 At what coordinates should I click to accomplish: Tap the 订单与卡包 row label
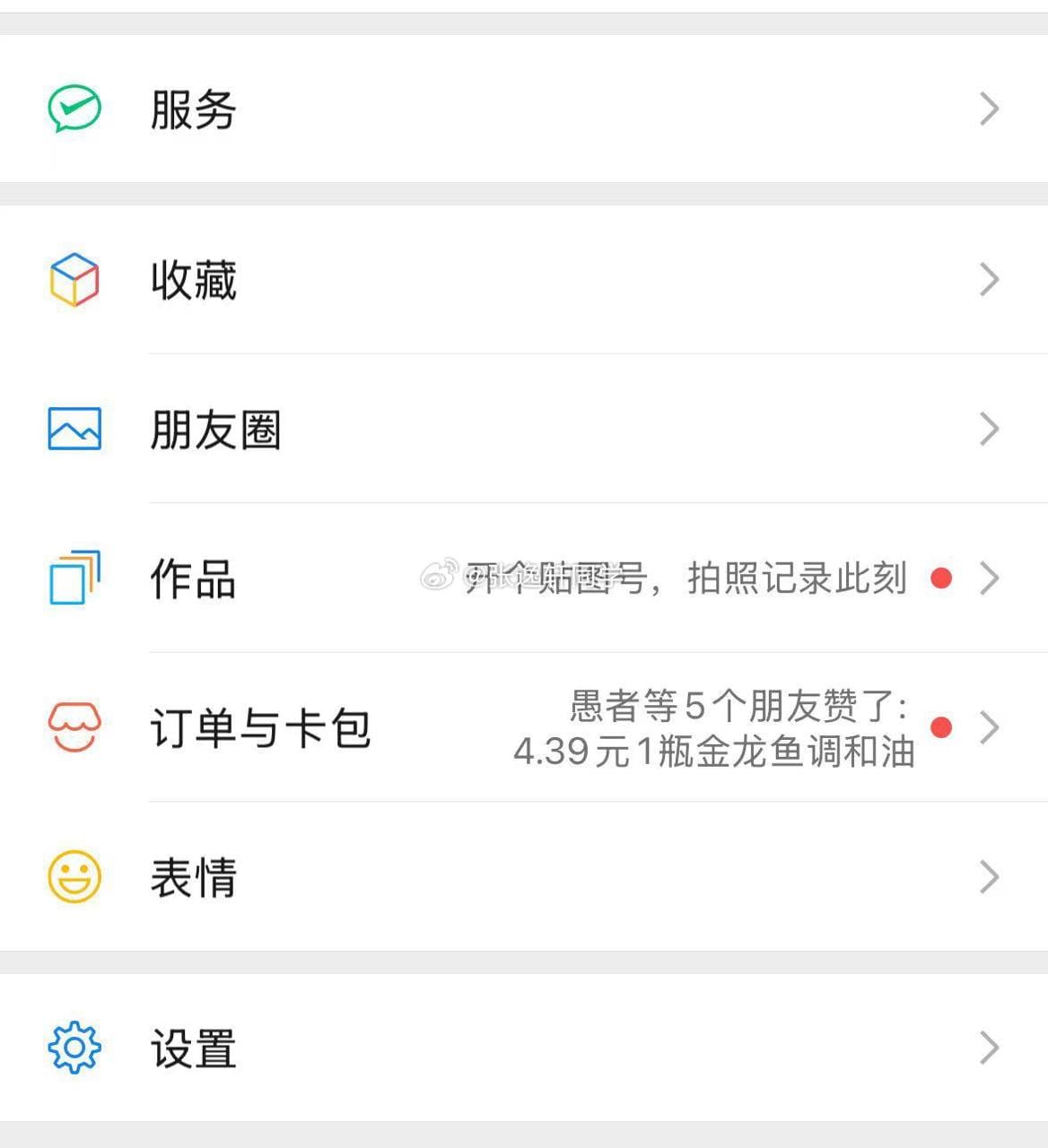262,727
